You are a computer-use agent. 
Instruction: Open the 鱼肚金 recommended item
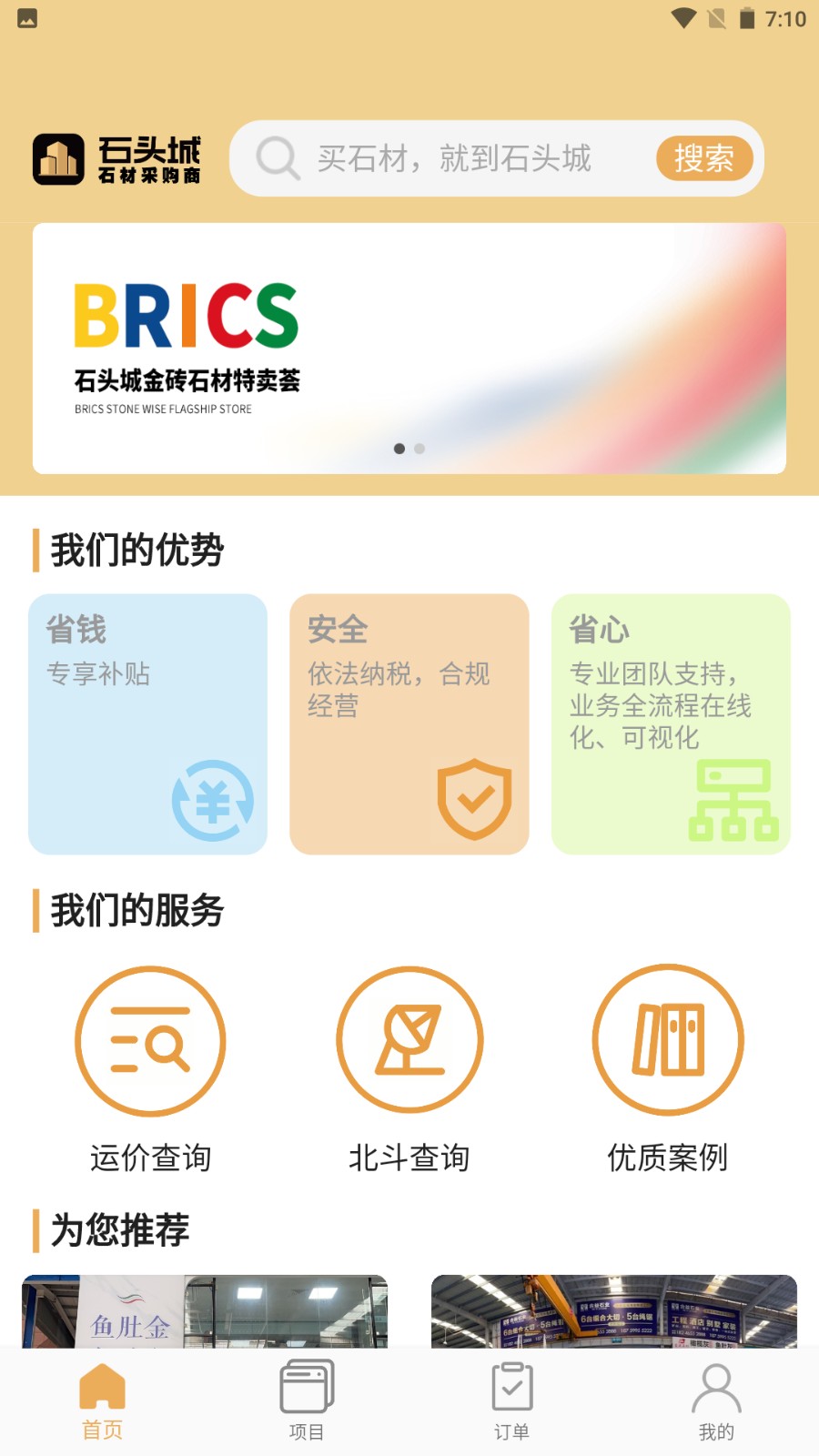coord(205,1310)
